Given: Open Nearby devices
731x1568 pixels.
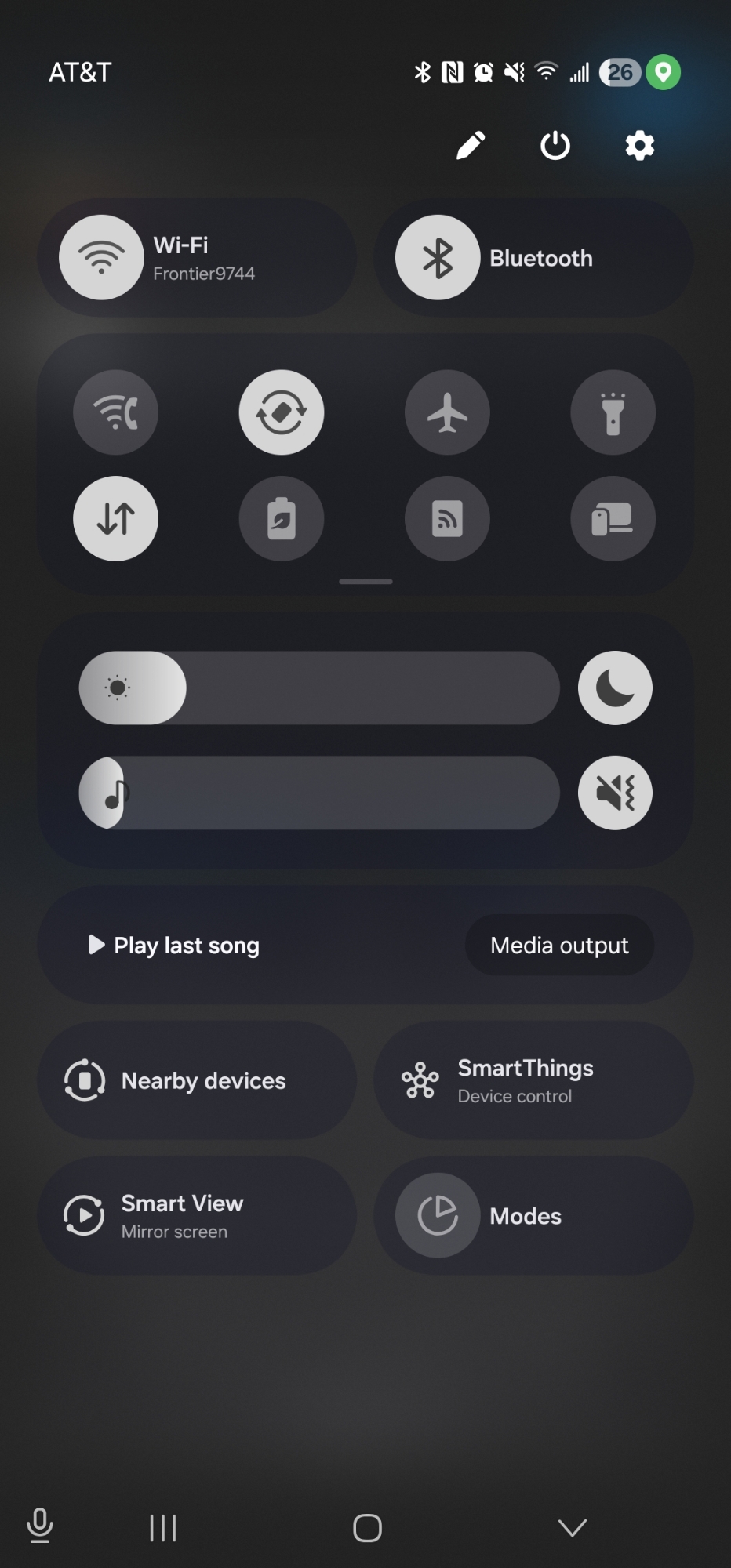Looking at the screenshot, I should [x=196, y=1080].
